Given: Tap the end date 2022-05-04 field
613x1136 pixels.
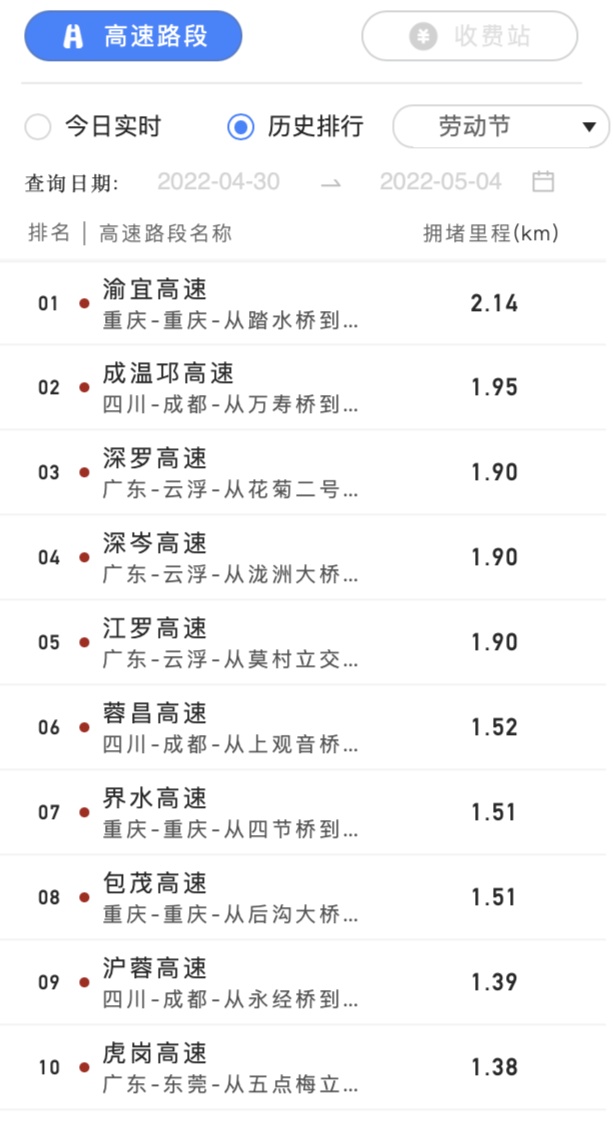Looking at the screenshot, I should [x=440, y=182].
